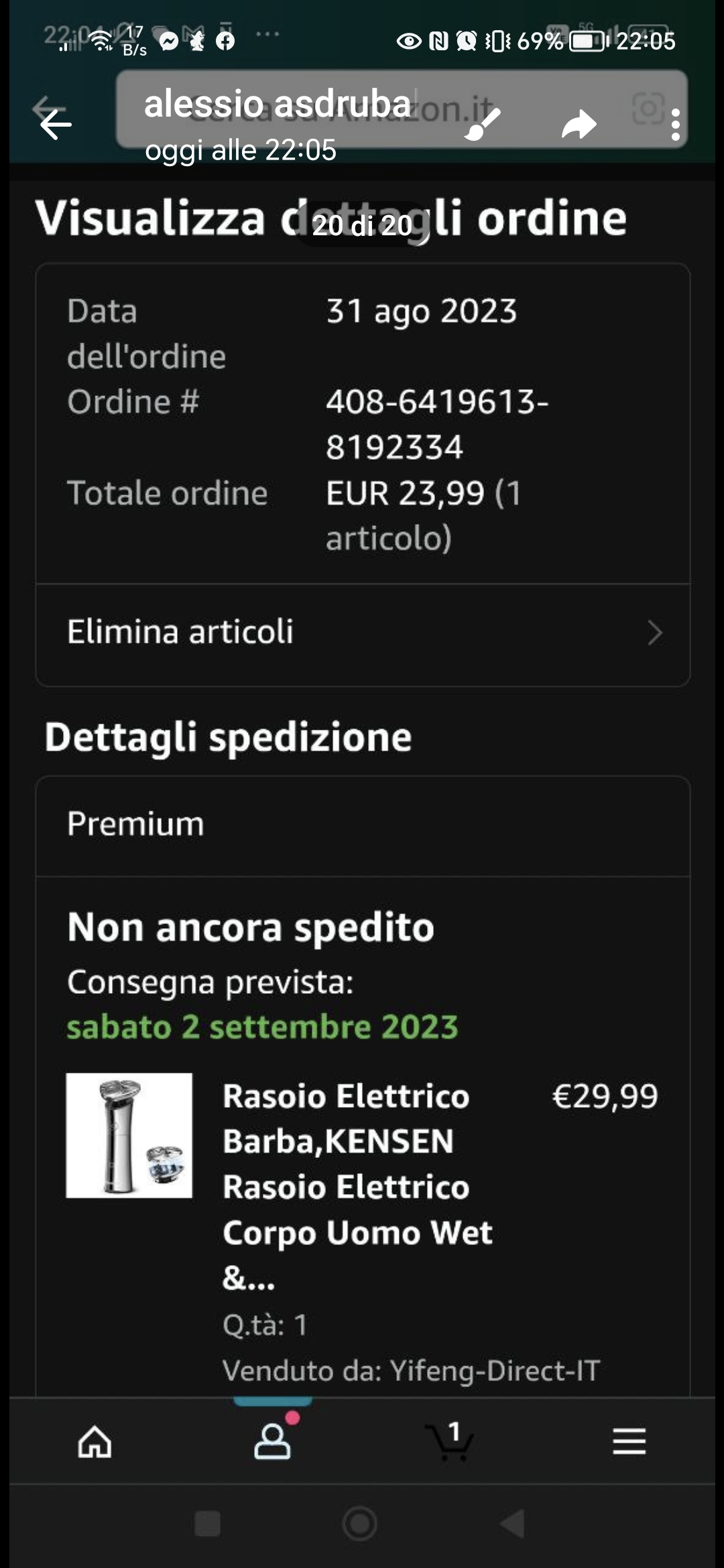Forward this image with the arrow icon
This screenshot has height=1568, width=724.
(579, 124)
